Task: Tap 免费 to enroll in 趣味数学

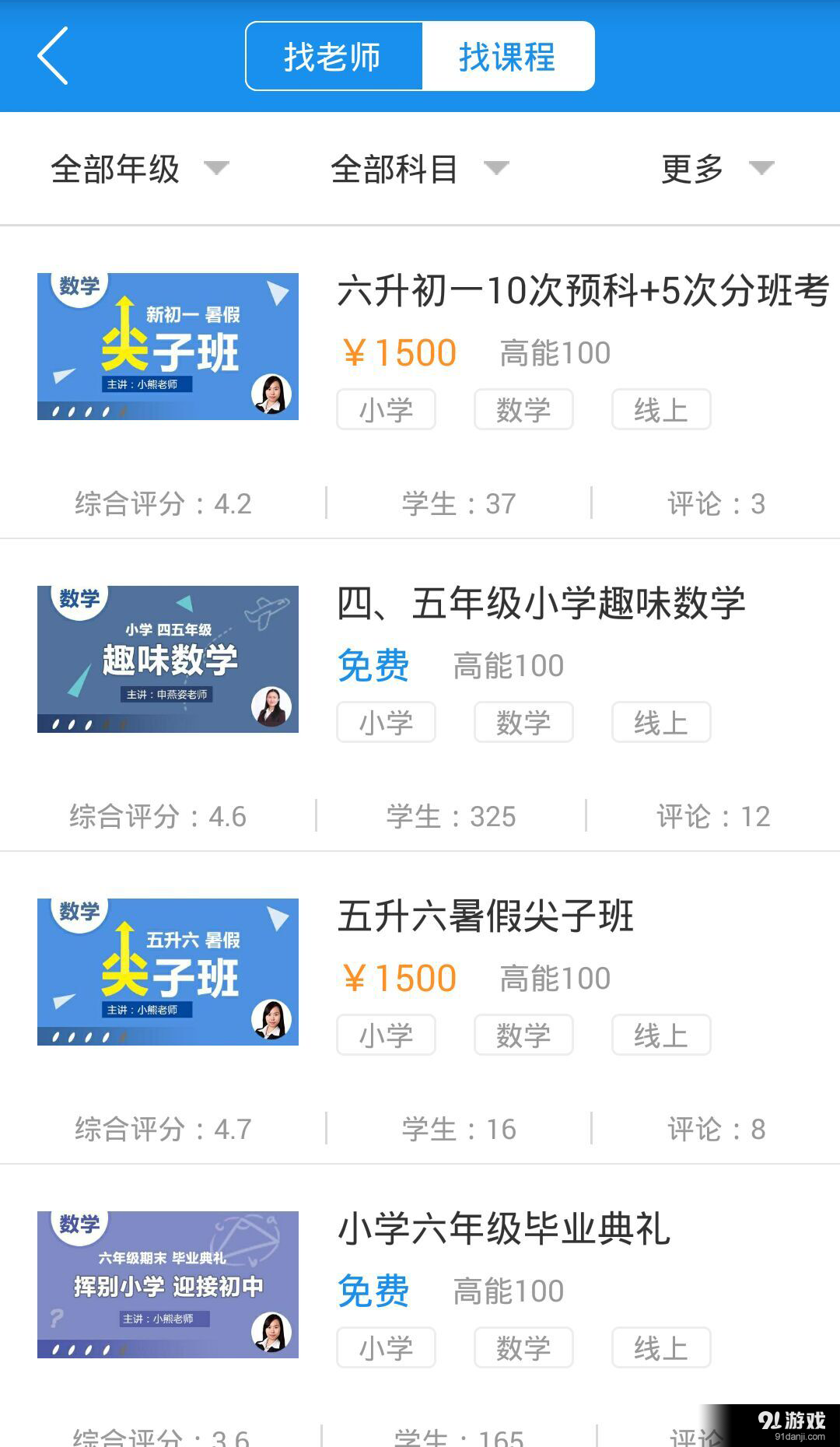Action: [373, 665]
